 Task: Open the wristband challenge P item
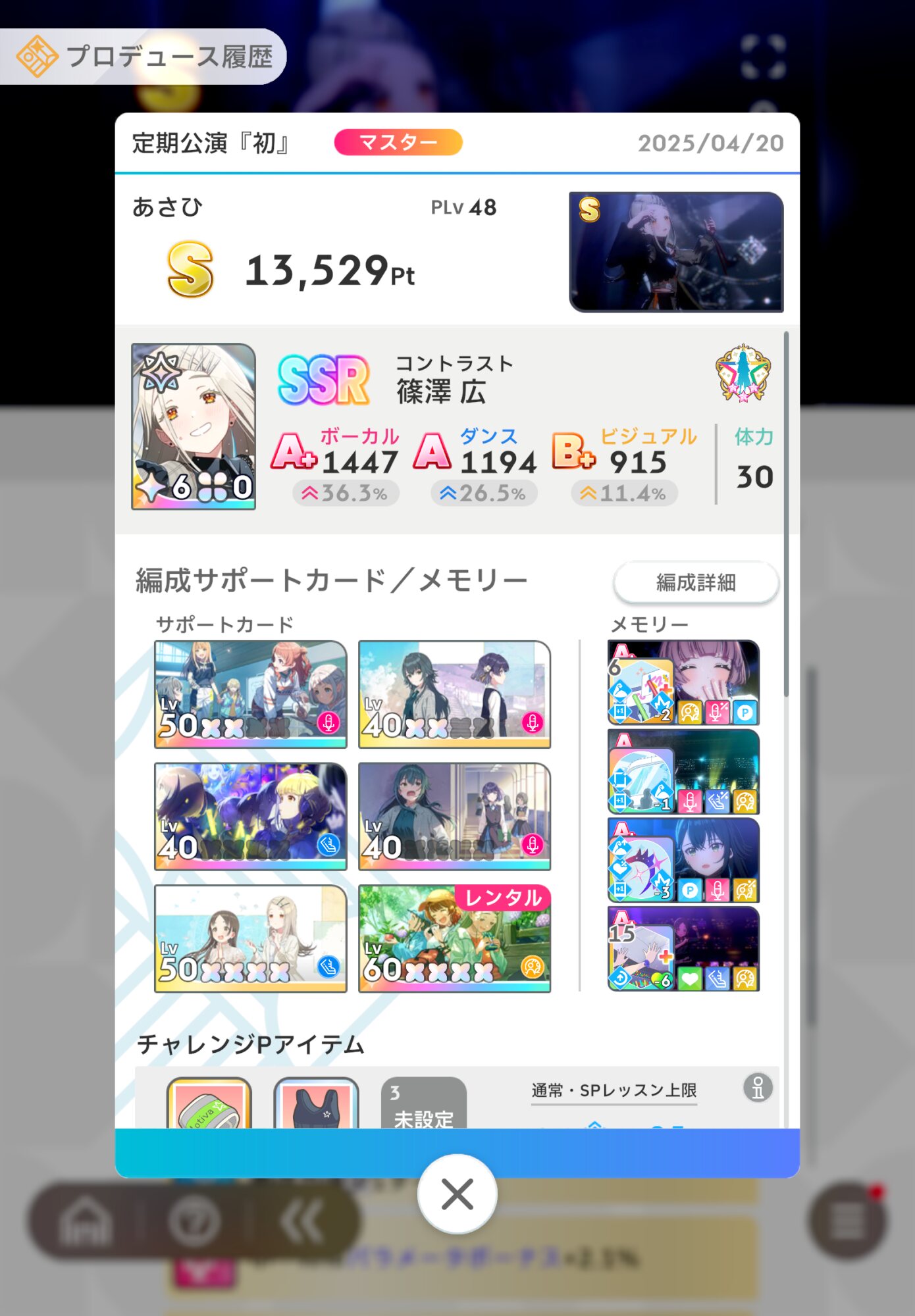pos(209,1104)
